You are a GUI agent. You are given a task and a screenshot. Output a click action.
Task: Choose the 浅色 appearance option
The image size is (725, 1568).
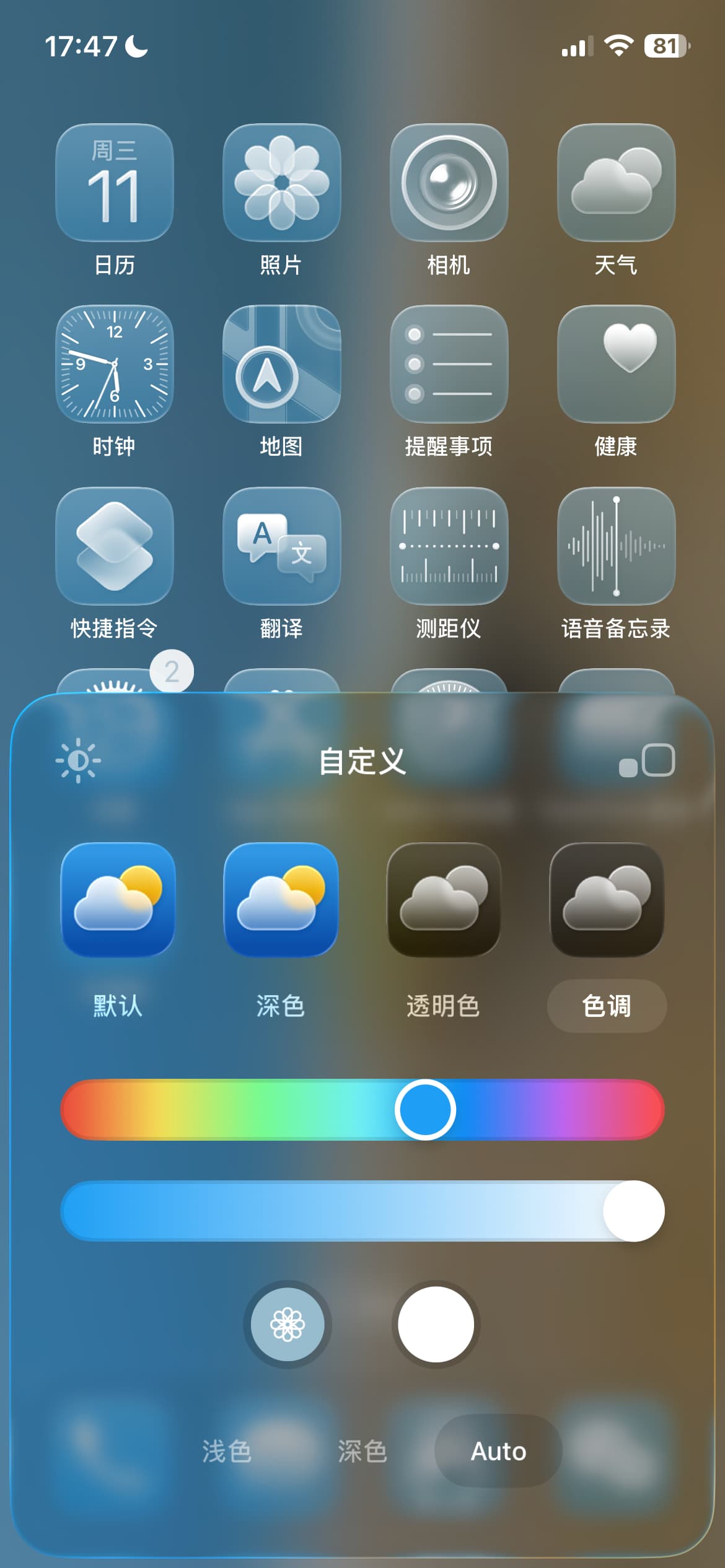(x=227, y=1451)
